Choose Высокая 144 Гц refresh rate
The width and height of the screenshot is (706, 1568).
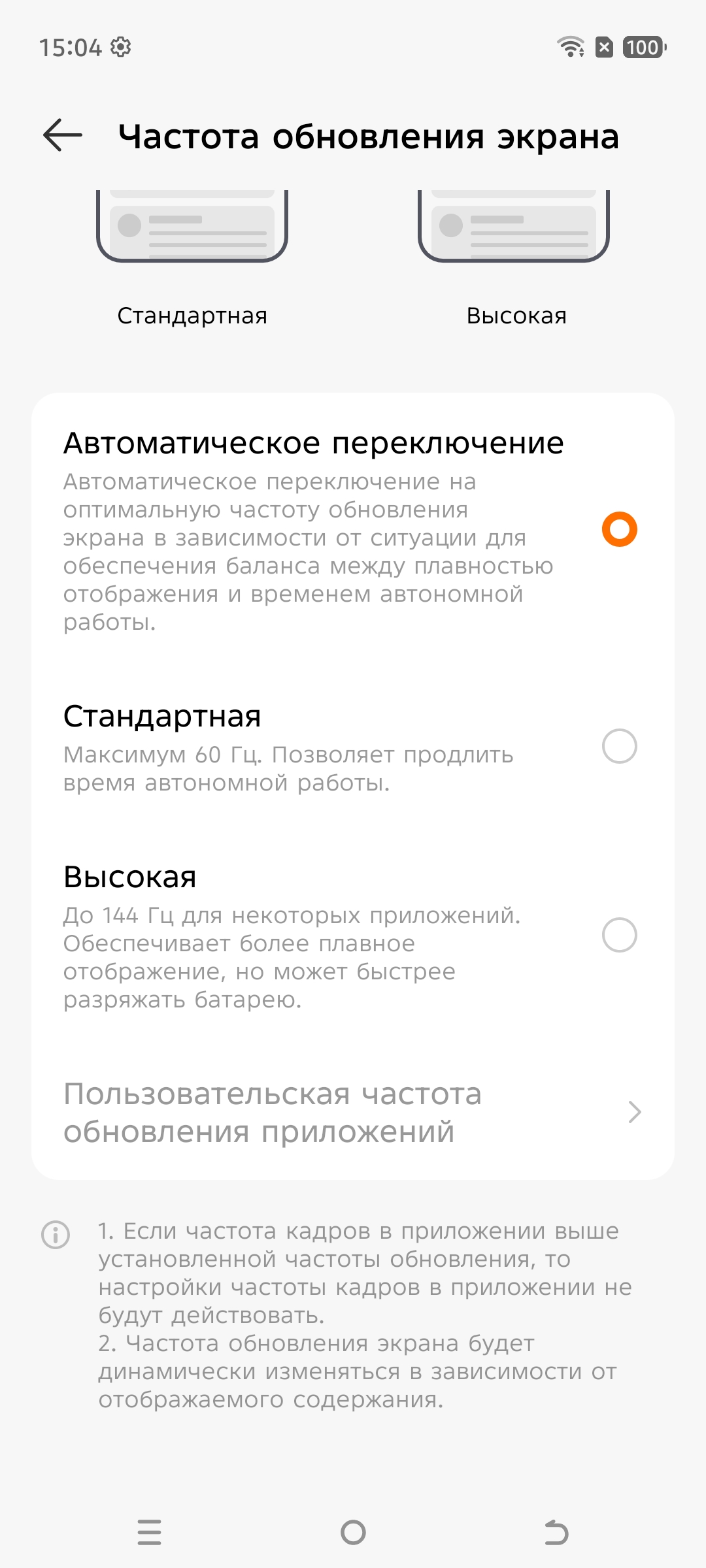coord(618,935)
